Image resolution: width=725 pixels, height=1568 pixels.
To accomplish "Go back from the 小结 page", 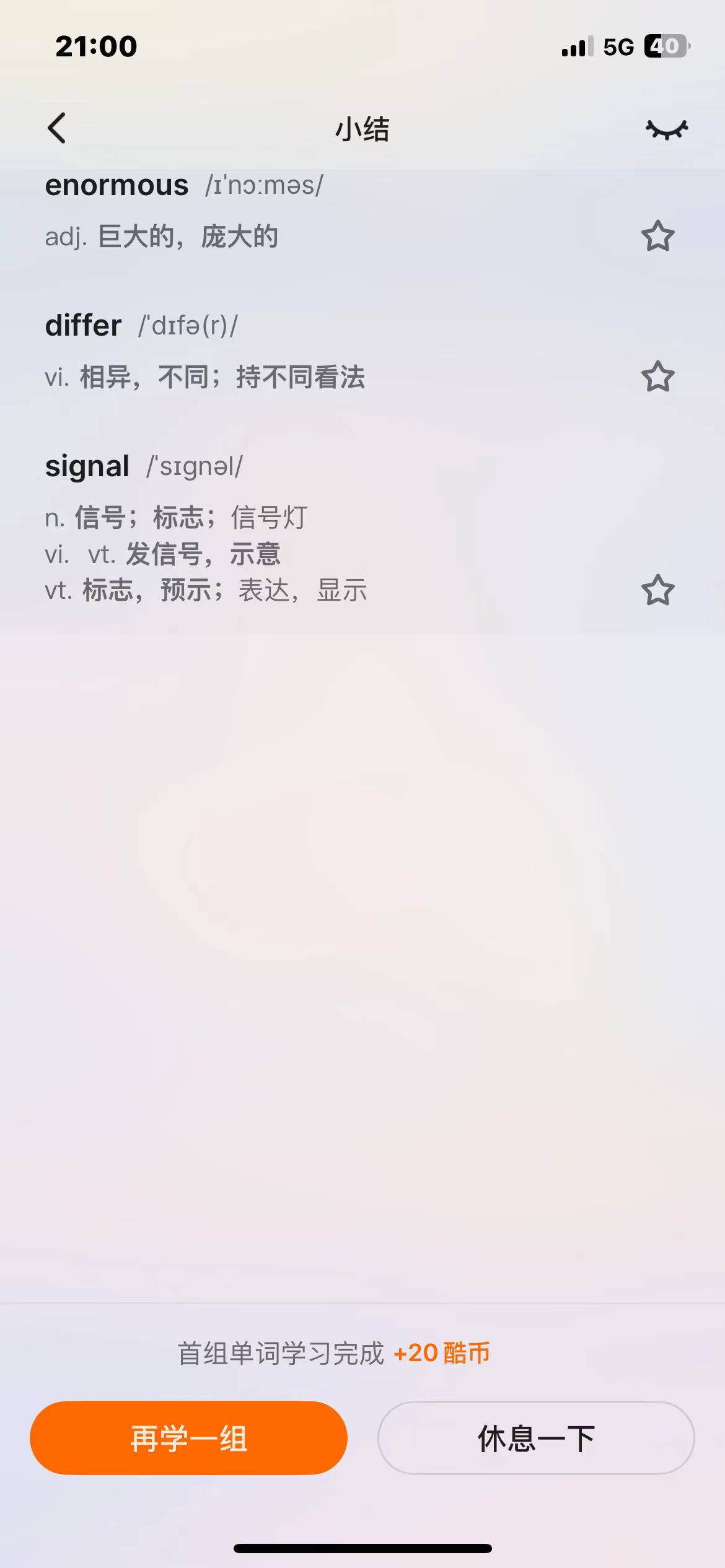I will tap(57, 129).
